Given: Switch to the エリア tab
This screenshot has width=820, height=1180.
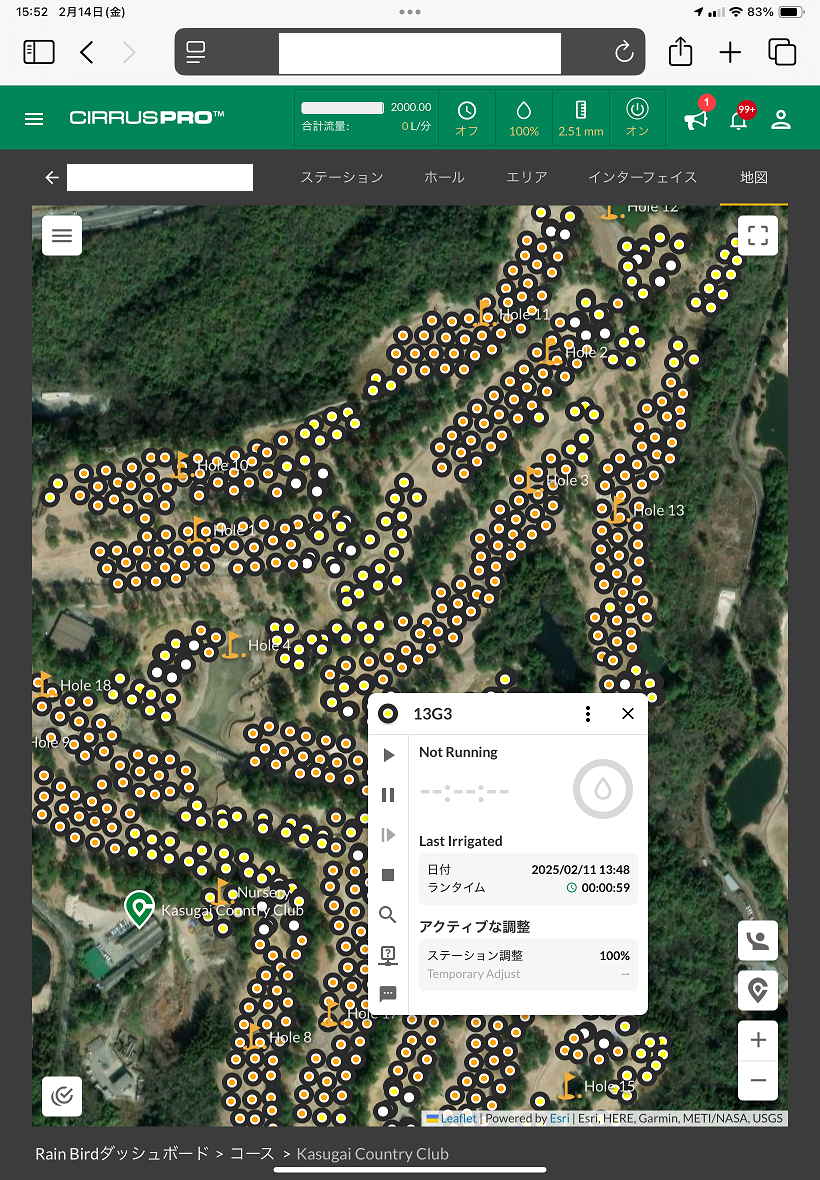Looking at the screenshot, I should [526, 177].
